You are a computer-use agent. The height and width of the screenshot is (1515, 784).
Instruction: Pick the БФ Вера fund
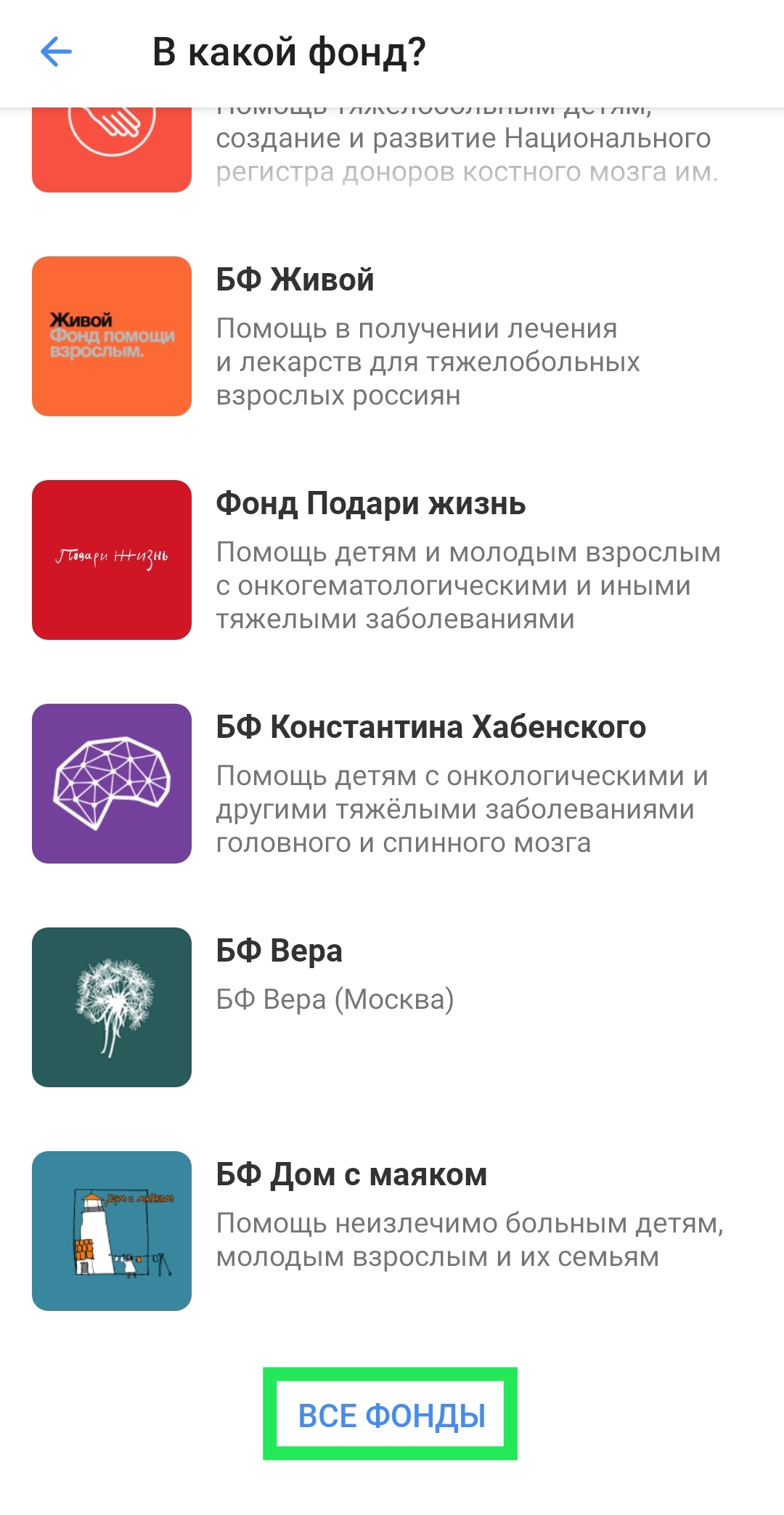(x=392, y=1007)
